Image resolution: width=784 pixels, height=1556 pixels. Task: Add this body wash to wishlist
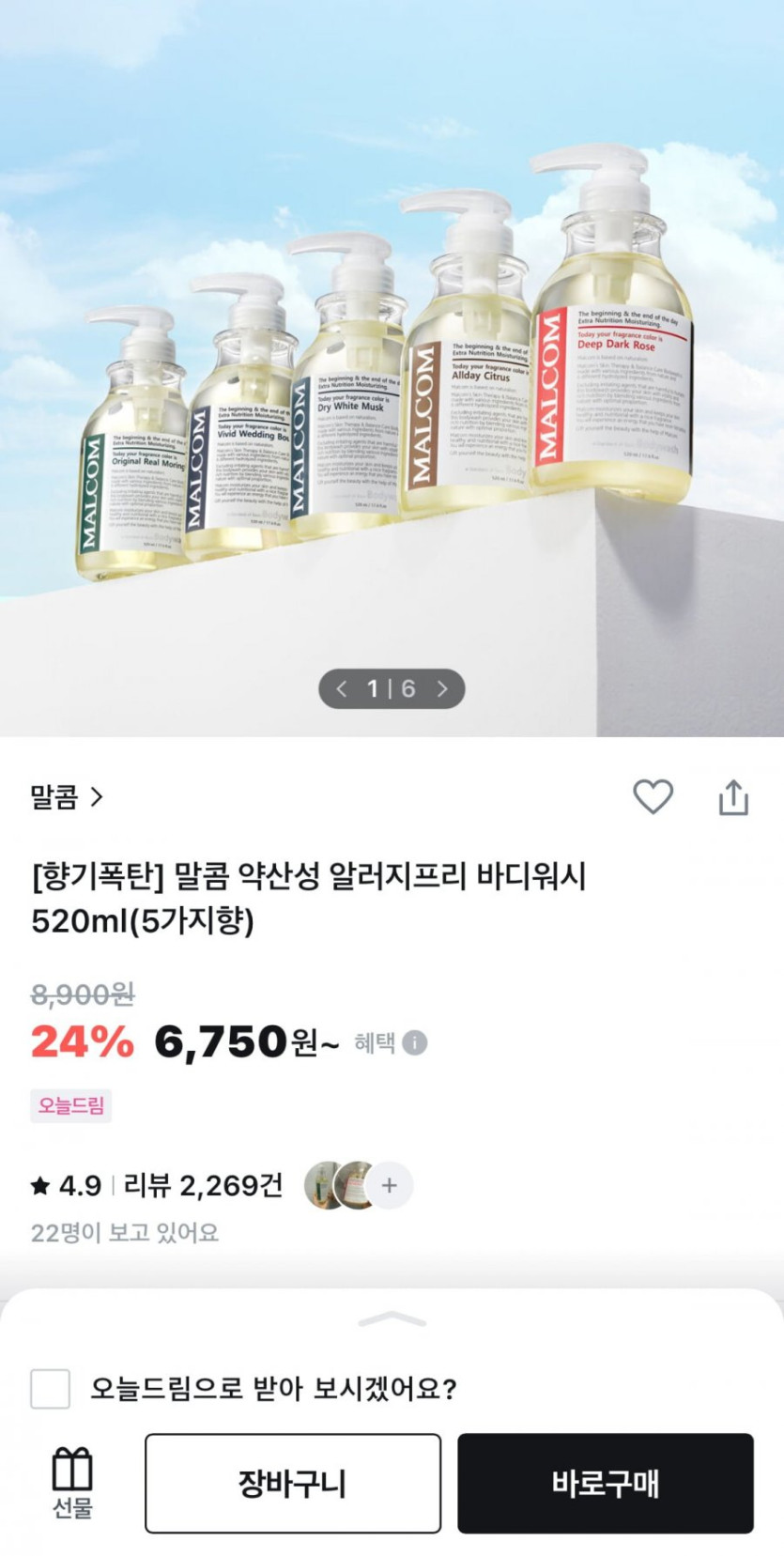[x=653, y=797]
